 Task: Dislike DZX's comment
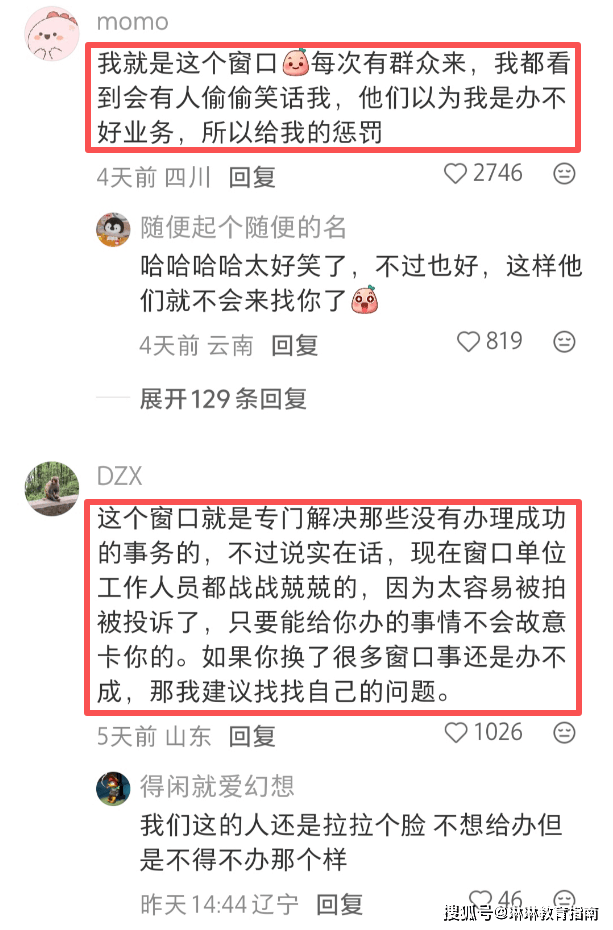[x=565, y=733]
